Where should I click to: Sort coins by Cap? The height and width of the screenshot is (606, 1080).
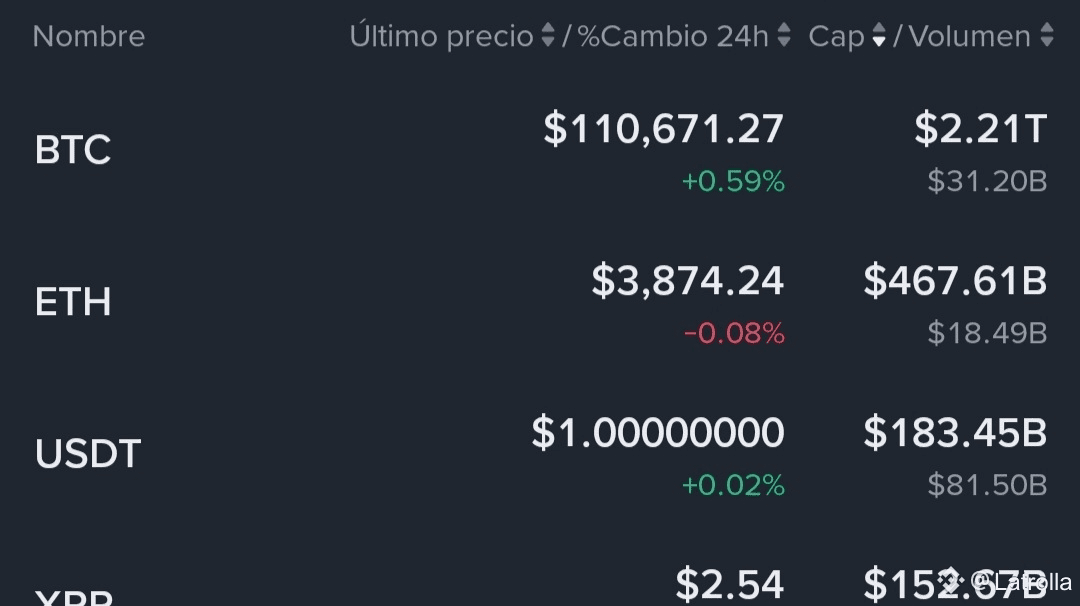pyautogui.click(x=847, y=36)
